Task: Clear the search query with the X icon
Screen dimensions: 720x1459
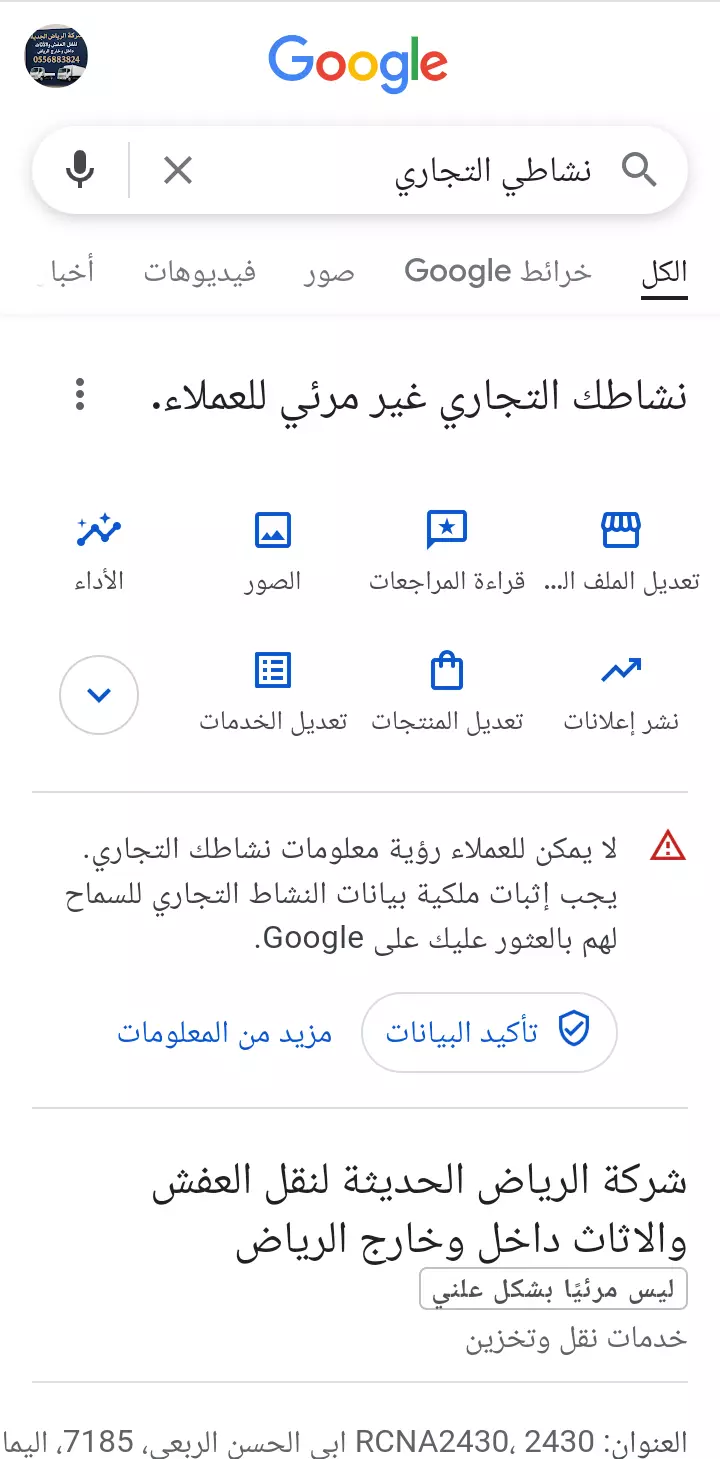Action: (x=177, y=170)
